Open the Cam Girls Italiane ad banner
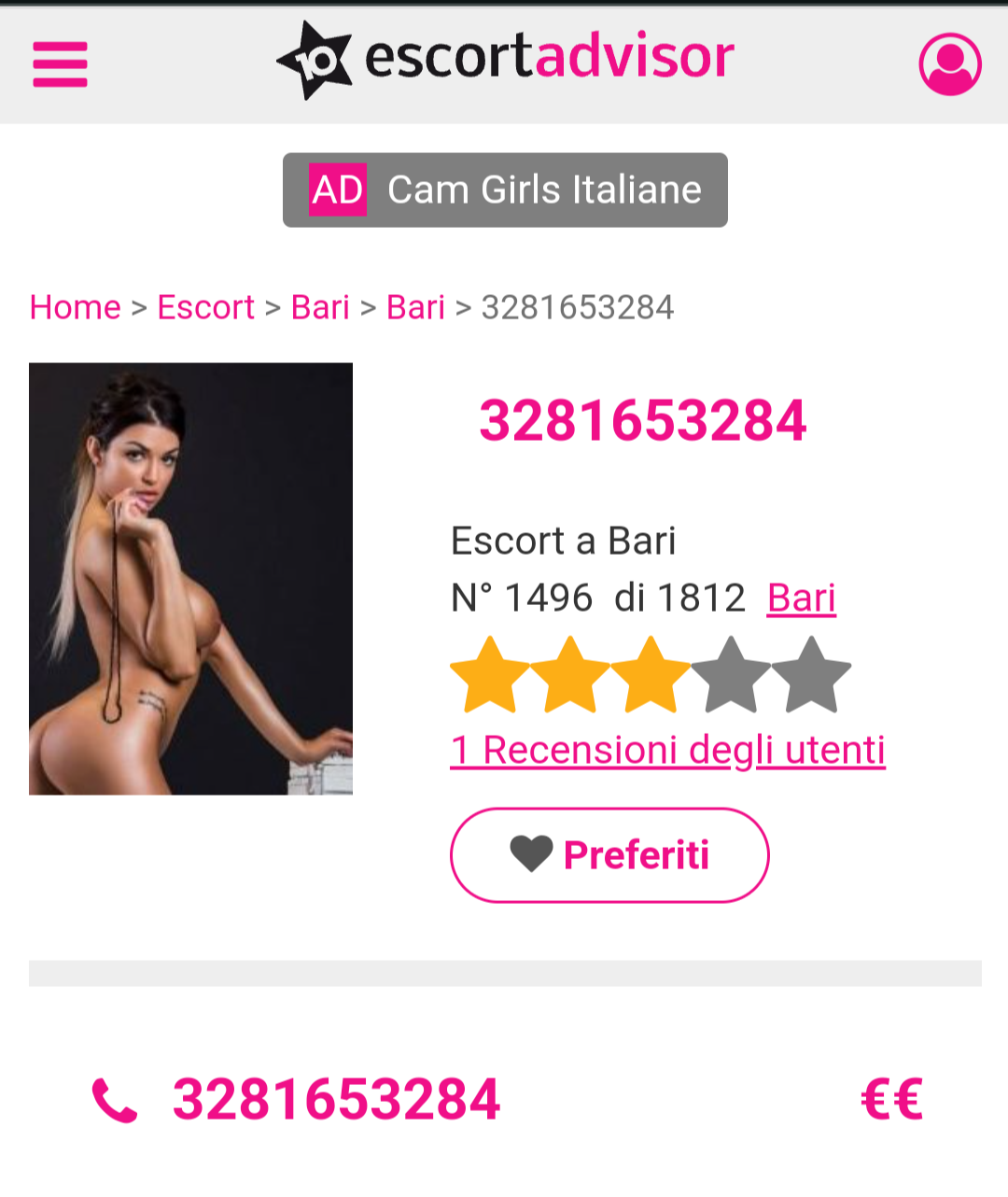1008x1197 pixels. coord(505,190)
